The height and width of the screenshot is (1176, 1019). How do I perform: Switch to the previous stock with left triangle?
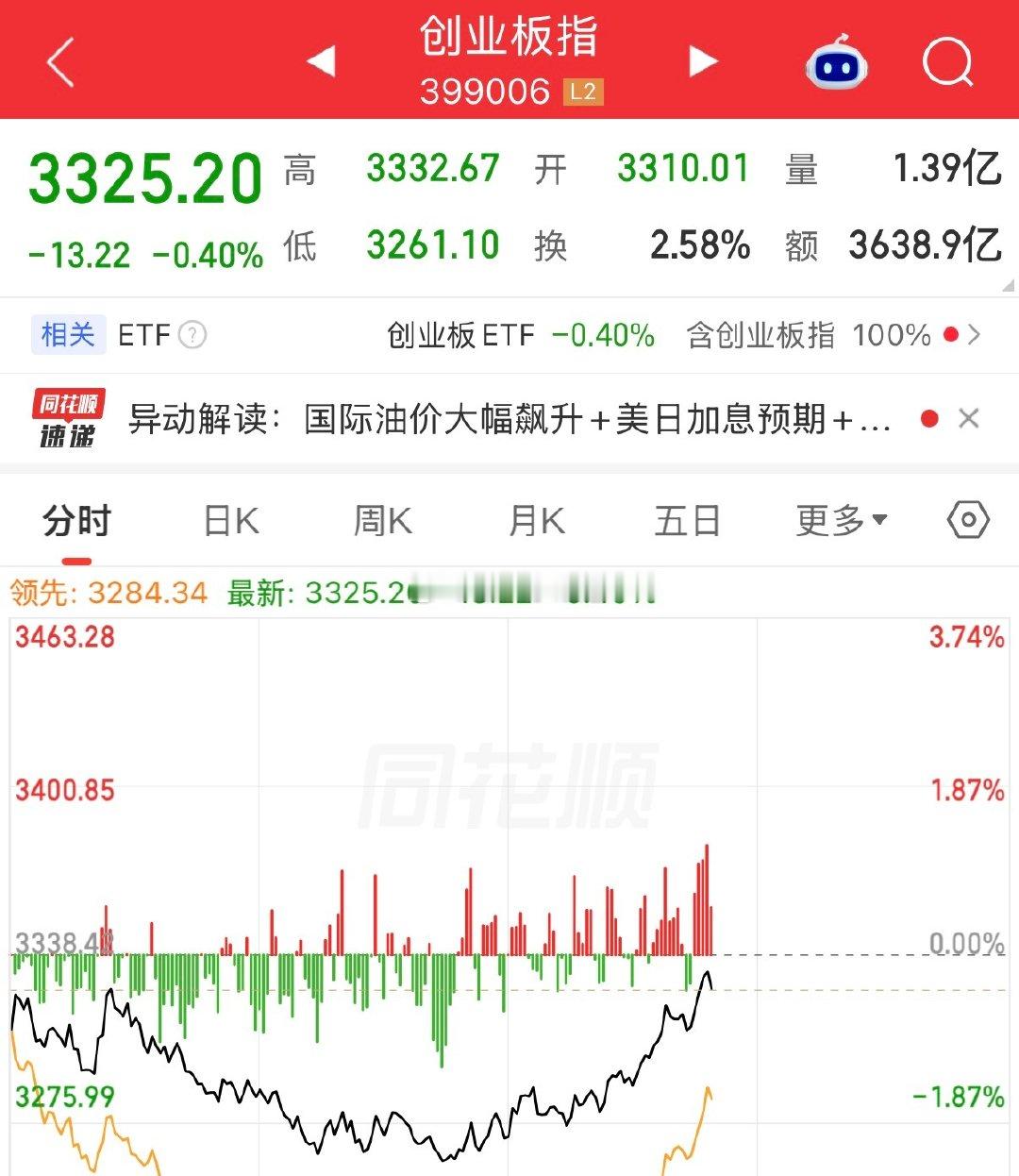coord(321,61)
